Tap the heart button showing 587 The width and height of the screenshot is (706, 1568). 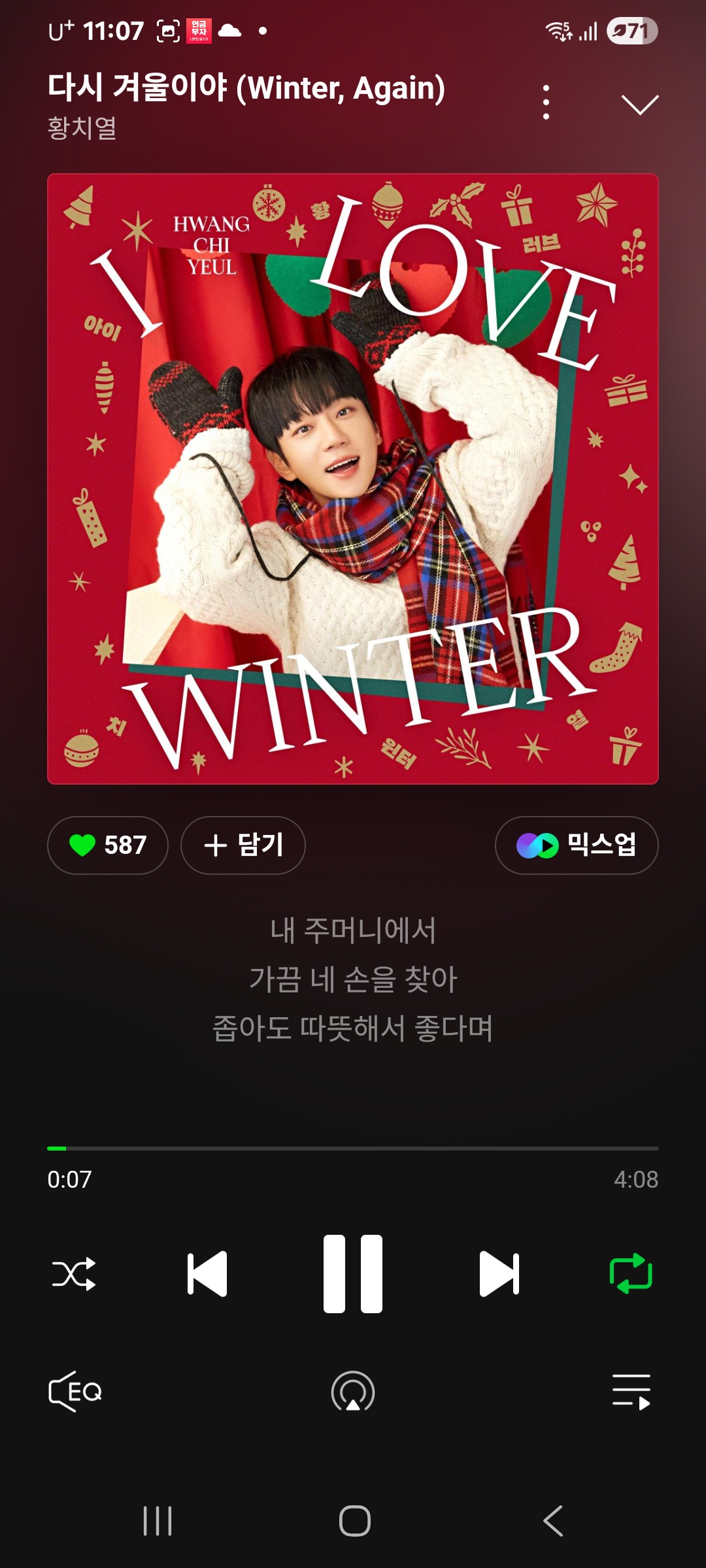[x=108, y=845]
